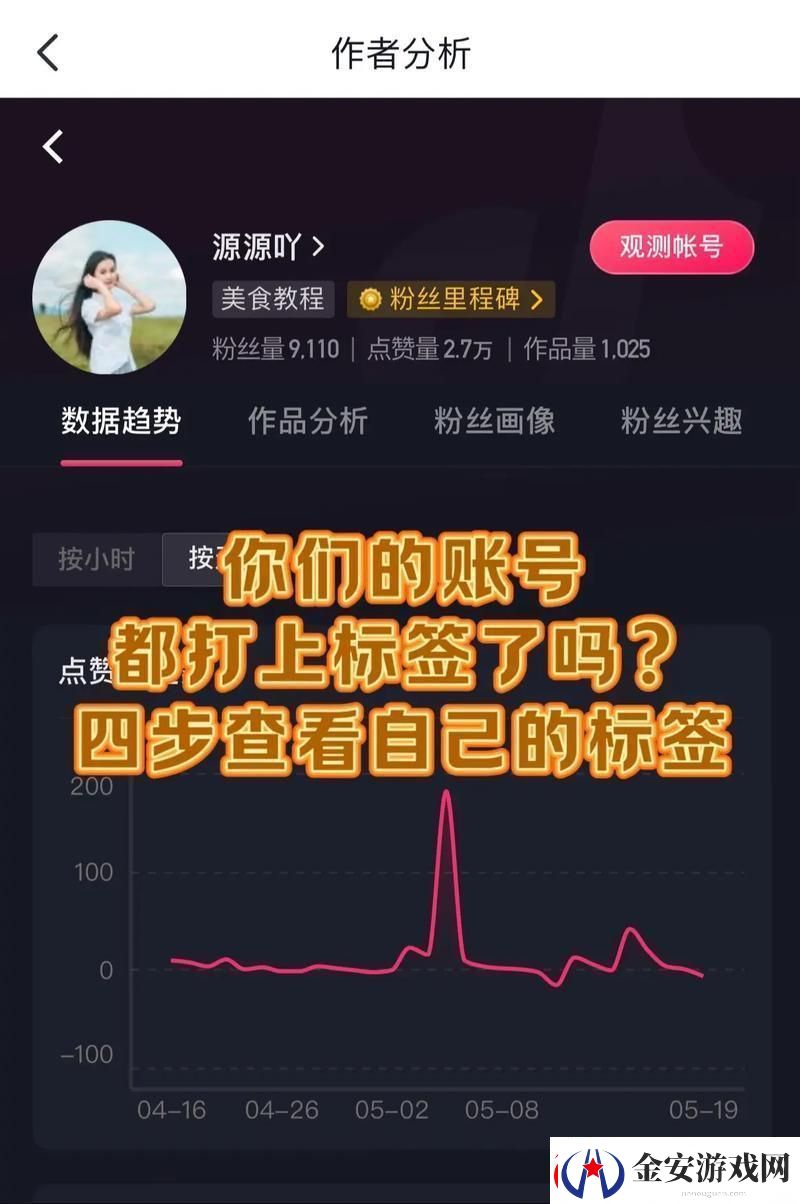
Task: Choose the 按小时 view option
Action: tap(96, 559)
